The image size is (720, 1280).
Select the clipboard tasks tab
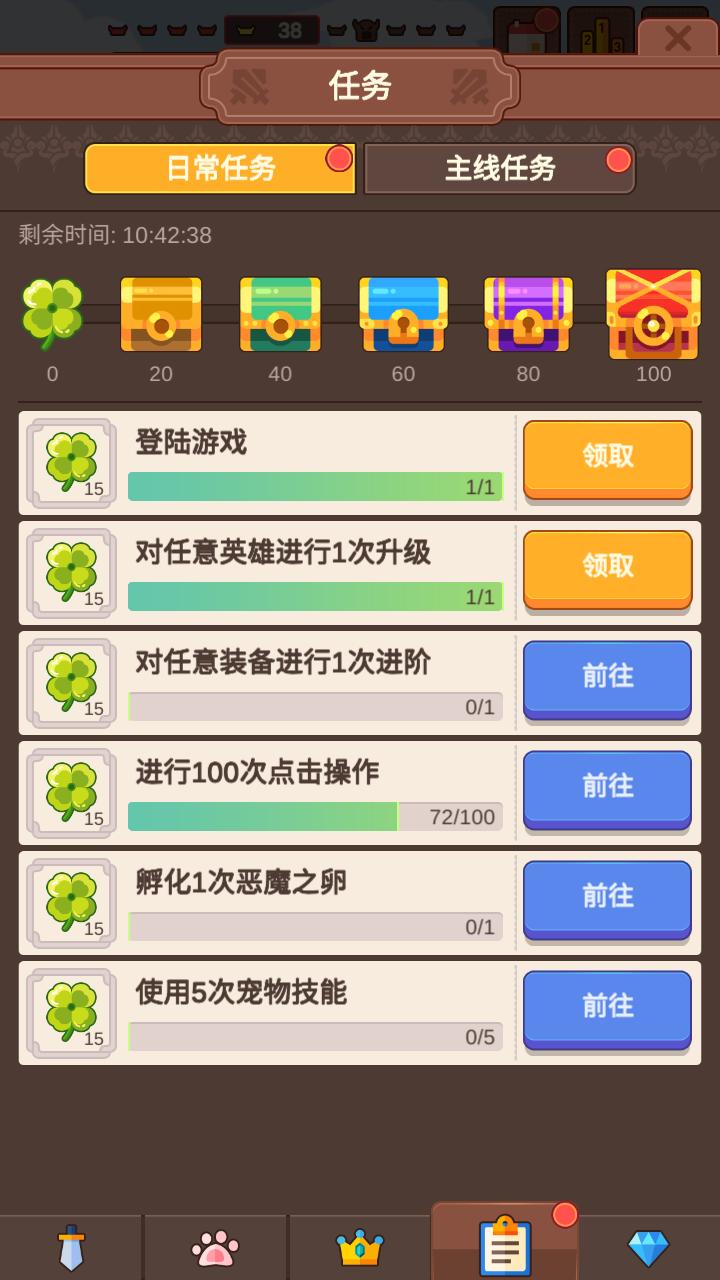[505, 1245]
